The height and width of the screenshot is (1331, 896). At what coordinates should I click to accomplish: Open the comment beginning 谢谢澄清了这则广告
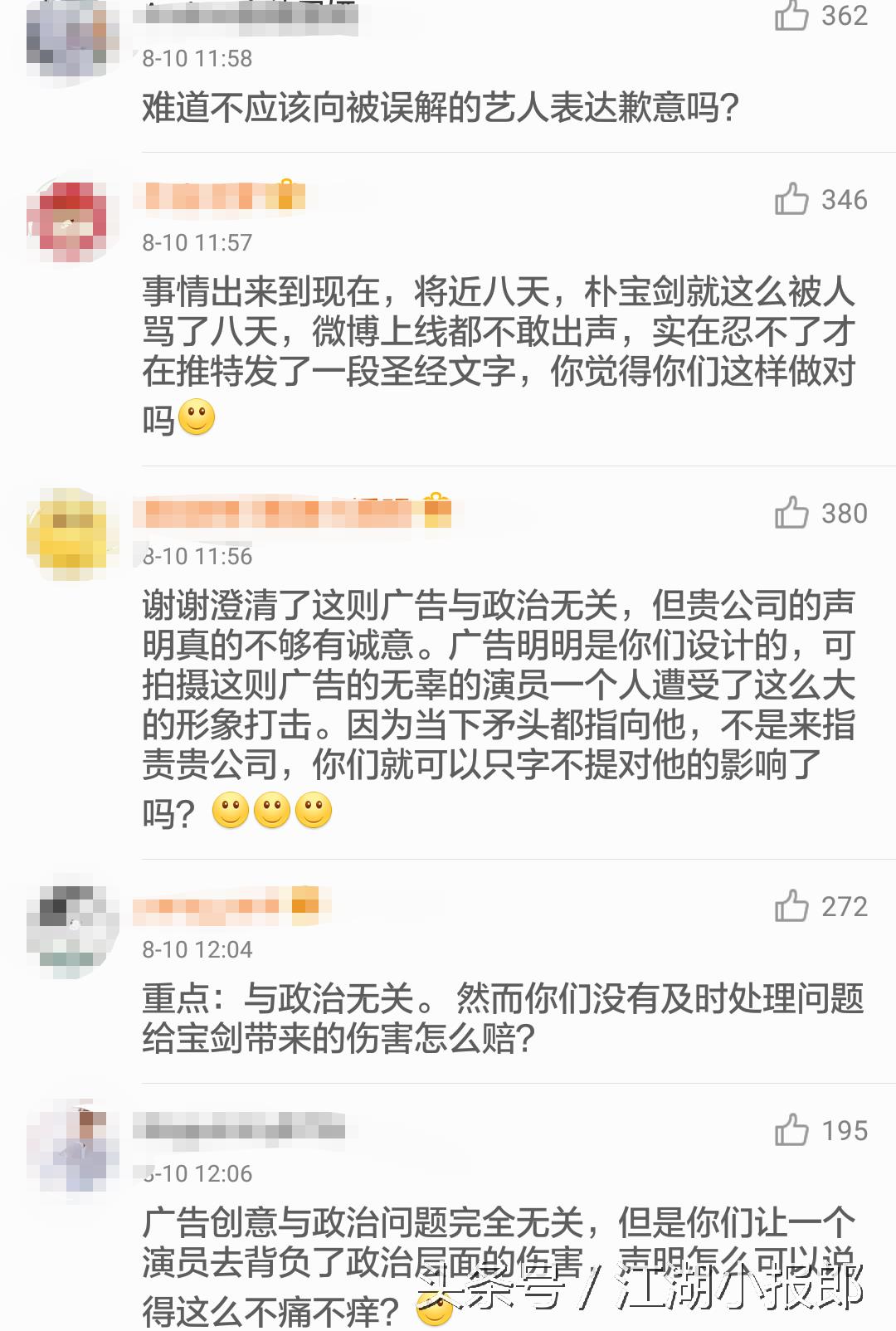tap(498, 705)
